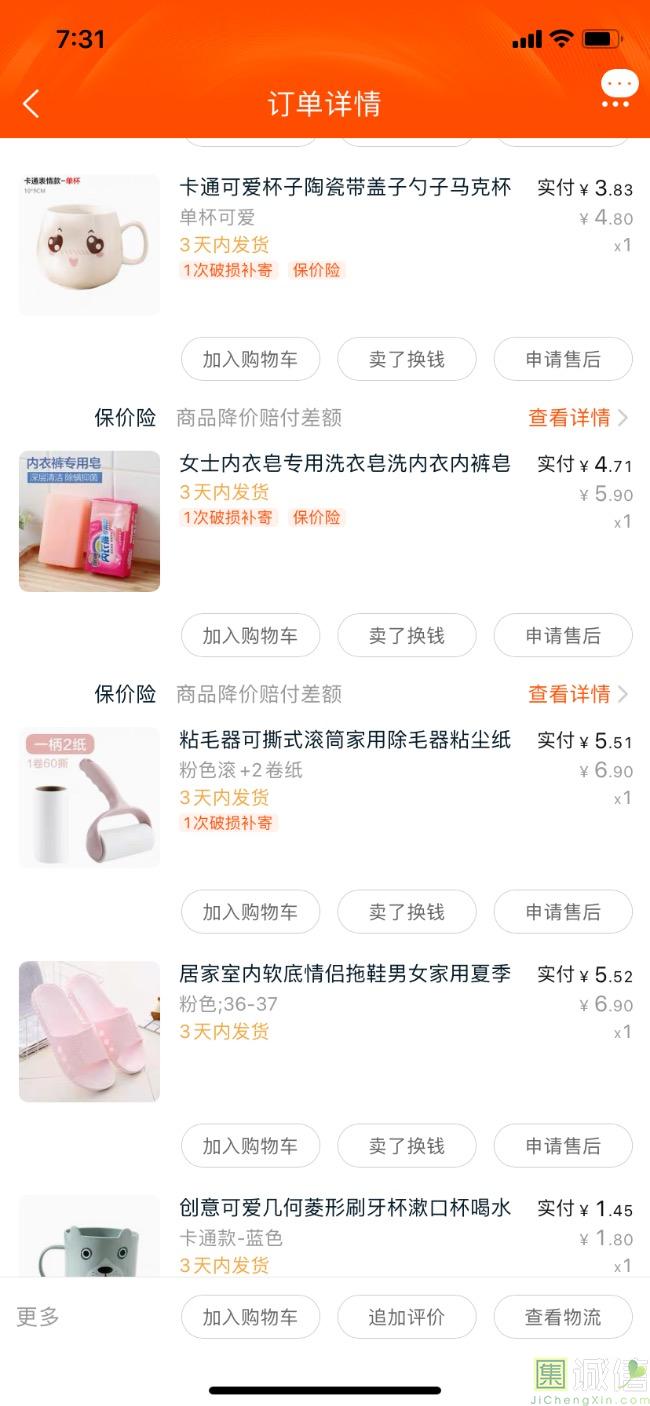Choose 卖了换钱 for the lint roller
The height and width of the screenshot is (1406, 650).
tap(406, 912)
